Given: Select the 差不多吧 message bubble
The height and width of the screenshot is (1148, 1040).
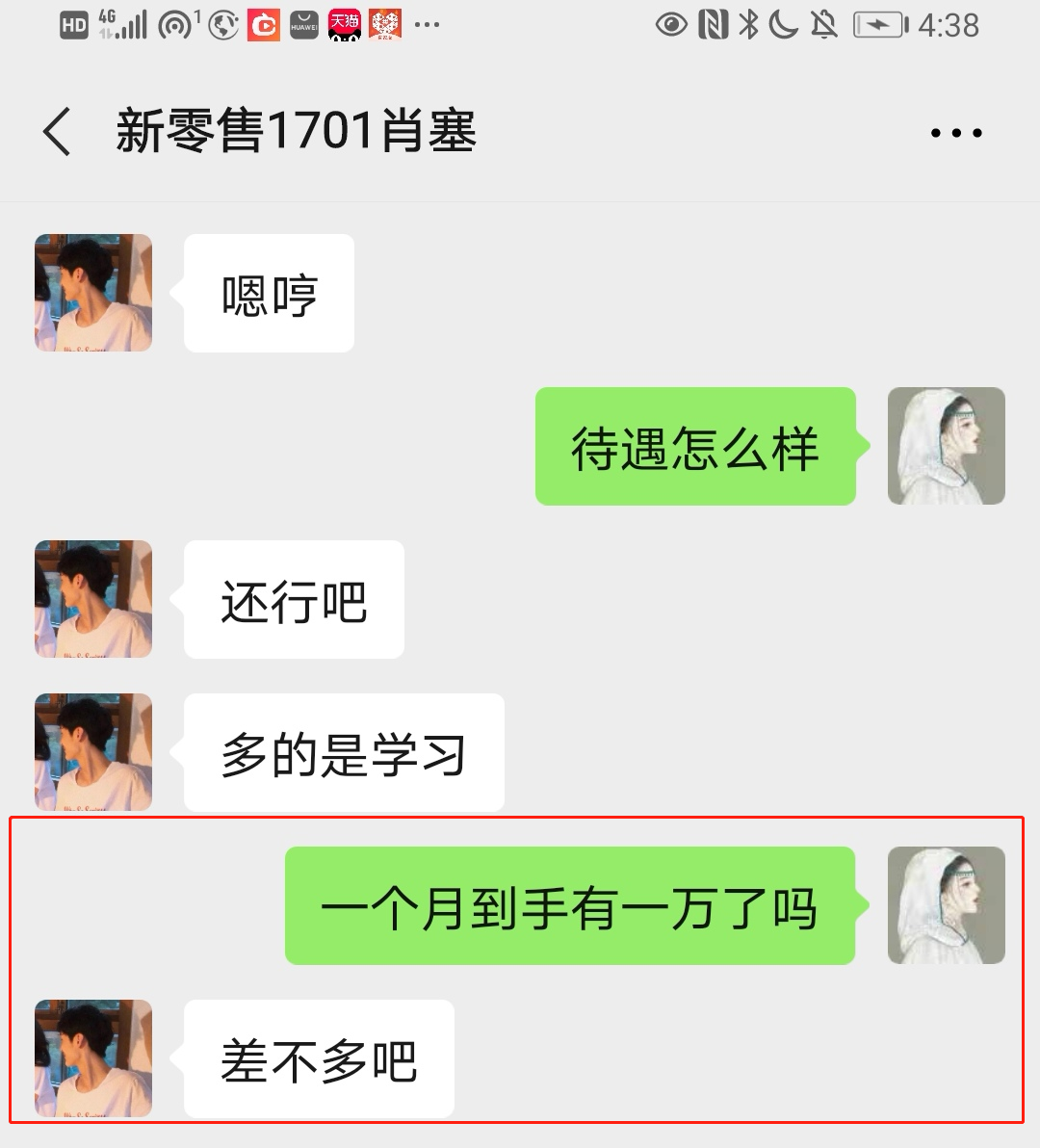Looking at the screenshot, I should 318,1057.
